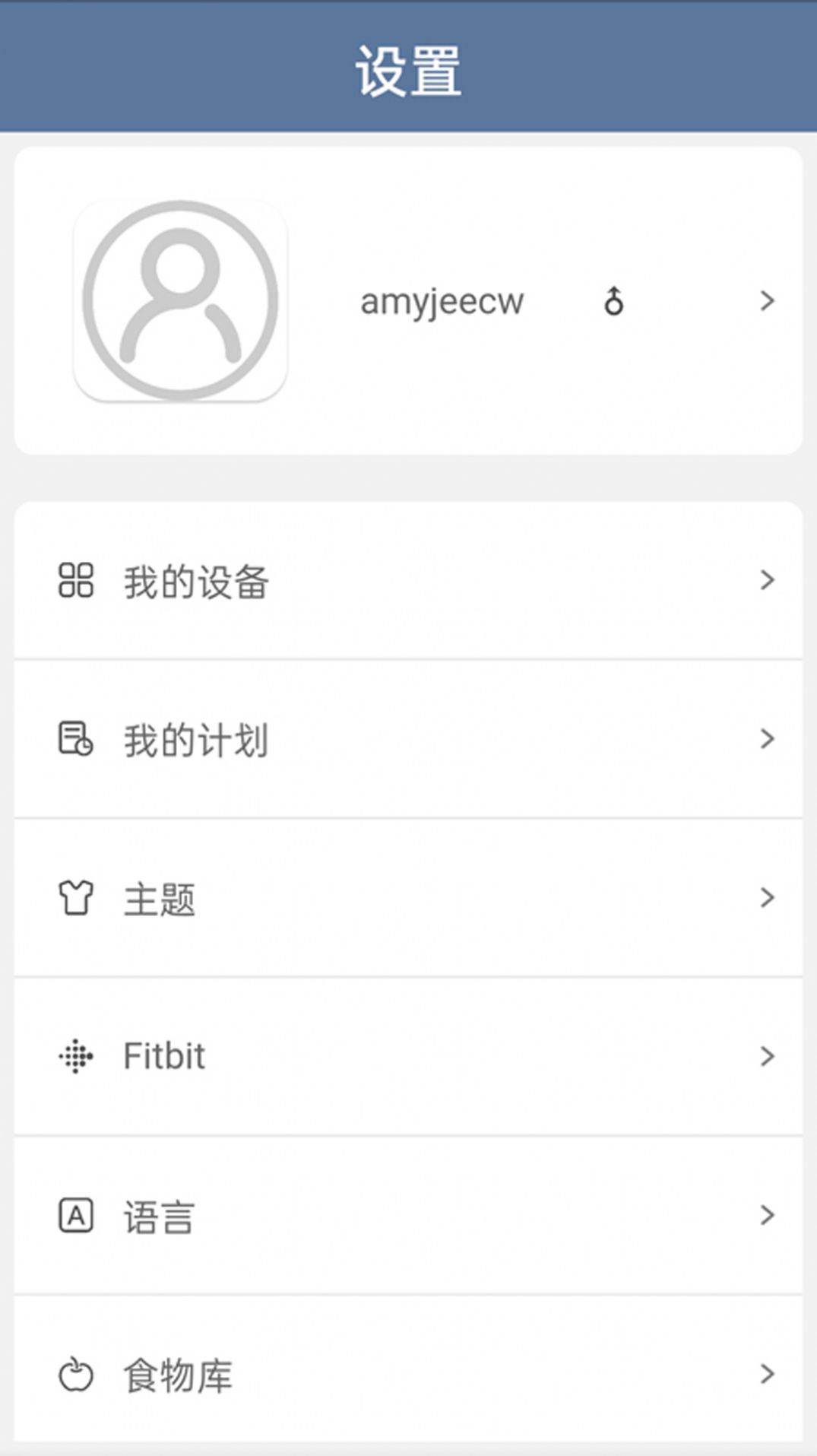
Task: Open 我的计划 (My Plan)
Action: [408, 740]
